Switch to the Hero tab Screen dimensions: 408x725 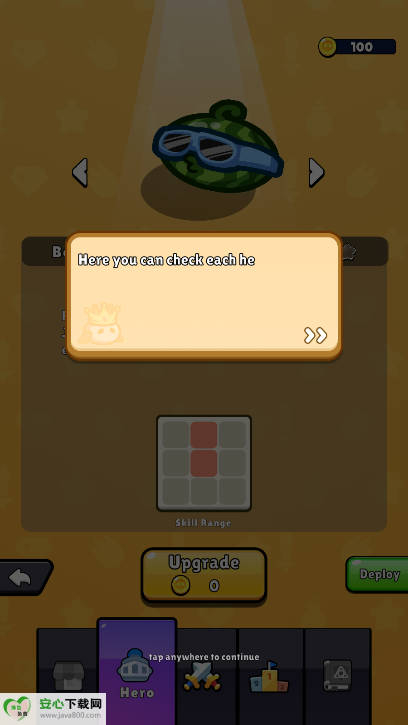(136, 670)
